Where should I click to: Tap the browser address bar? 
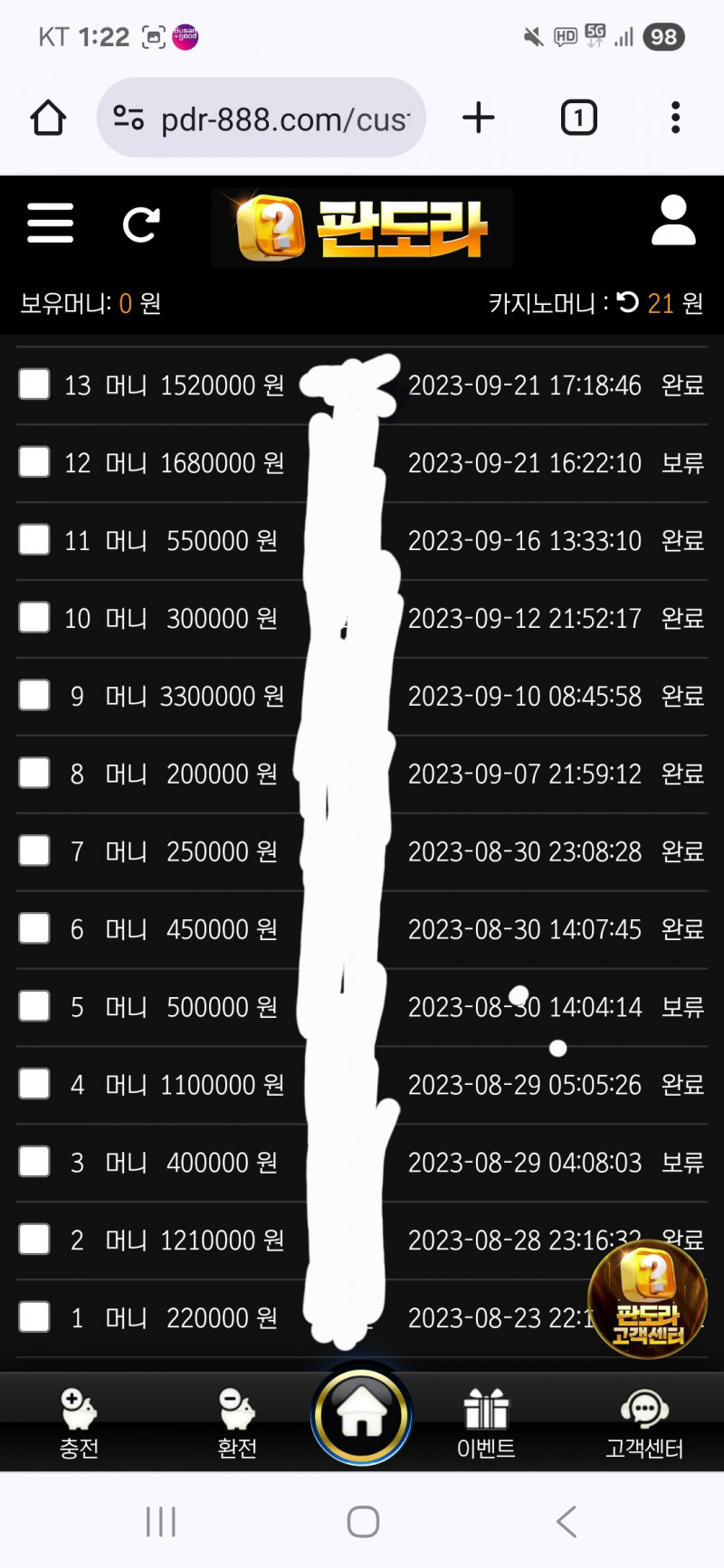pos(262,119)
